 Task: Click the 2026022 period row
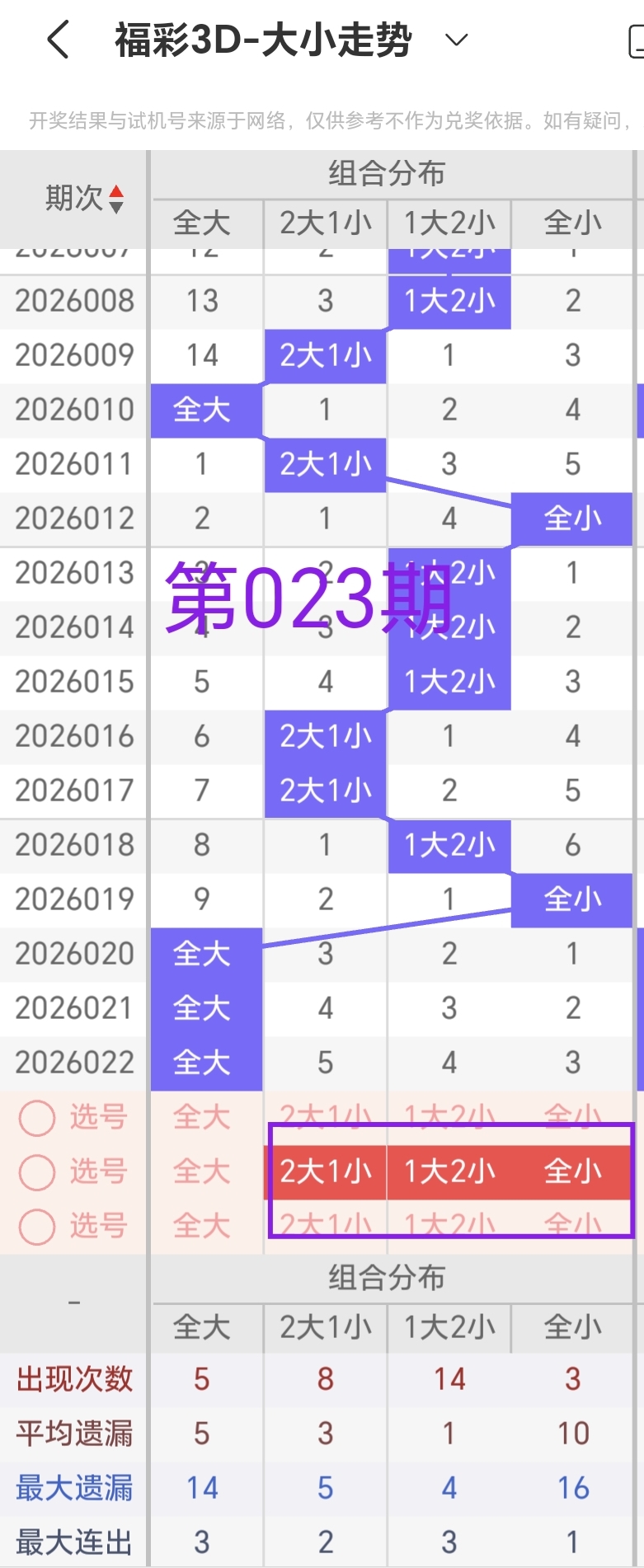tap(74, 1062)
